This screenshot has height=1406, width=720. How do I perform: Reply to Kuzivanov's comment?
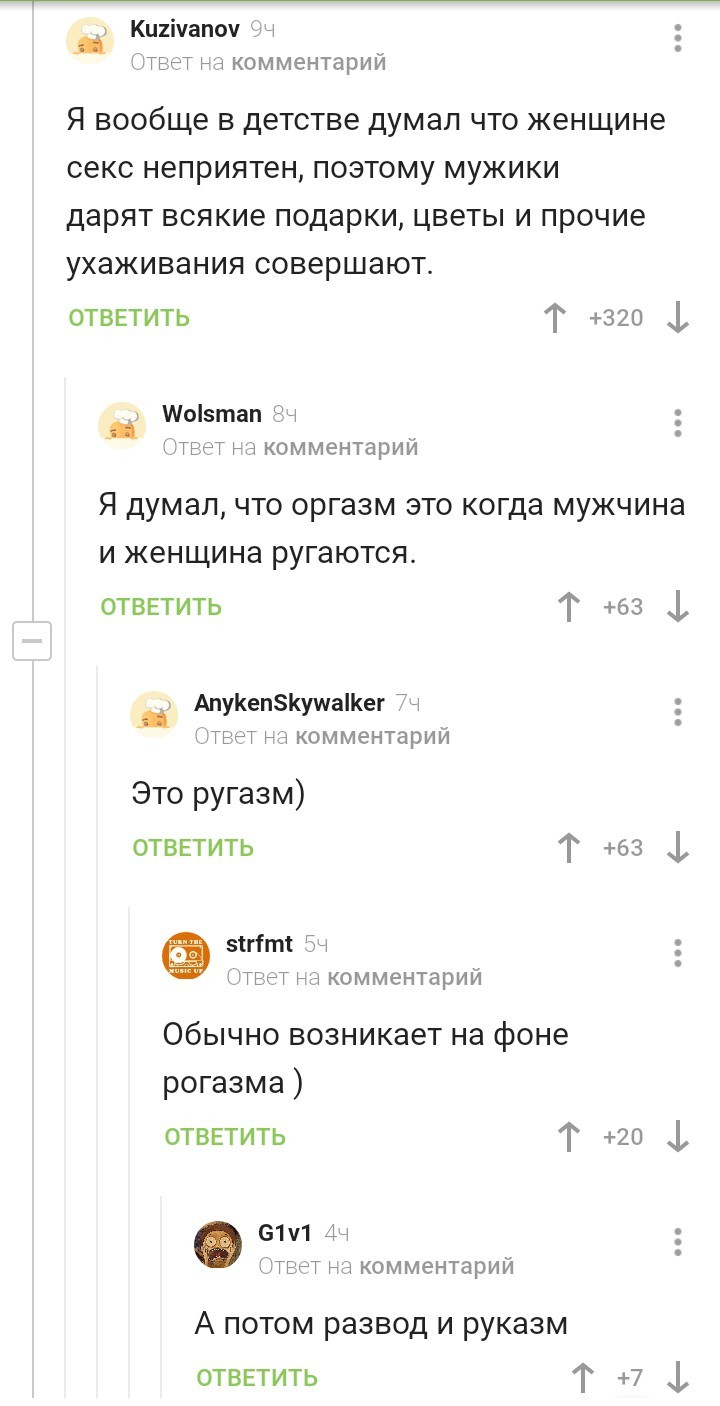(129, 318)
